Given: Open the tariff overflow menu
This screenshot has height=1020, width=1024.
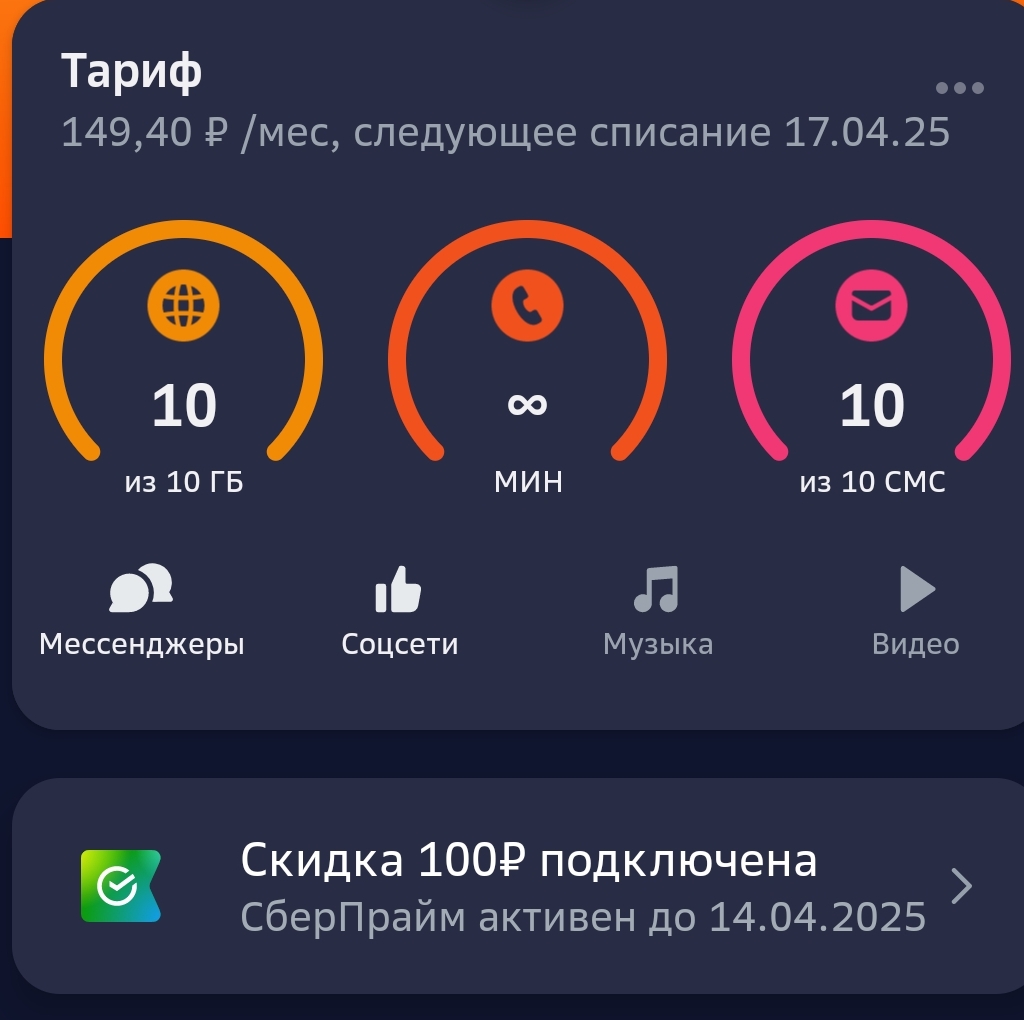Looking at the screenshot, I should coord(959,88).
